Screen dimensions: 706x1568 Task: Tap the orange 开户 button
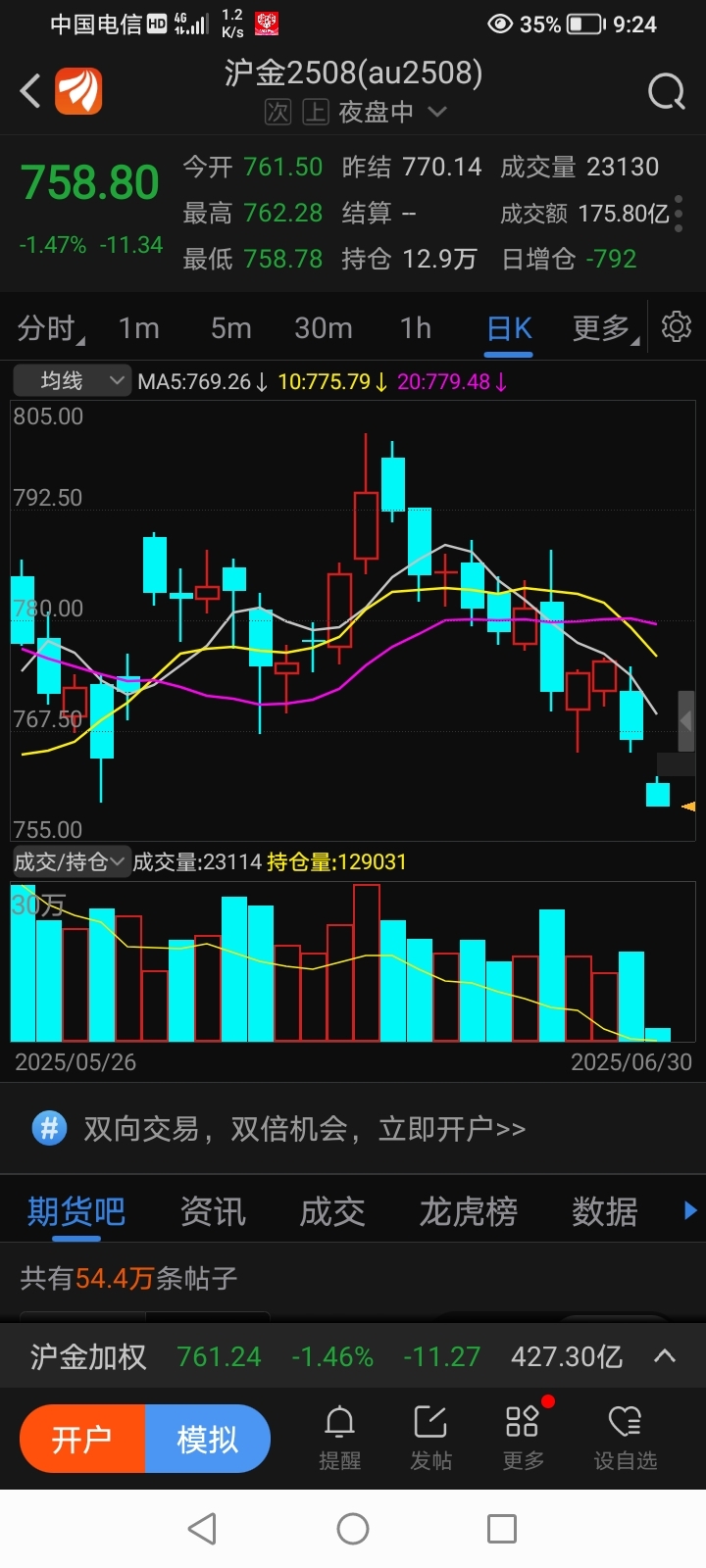click(x=82, y=1439)
